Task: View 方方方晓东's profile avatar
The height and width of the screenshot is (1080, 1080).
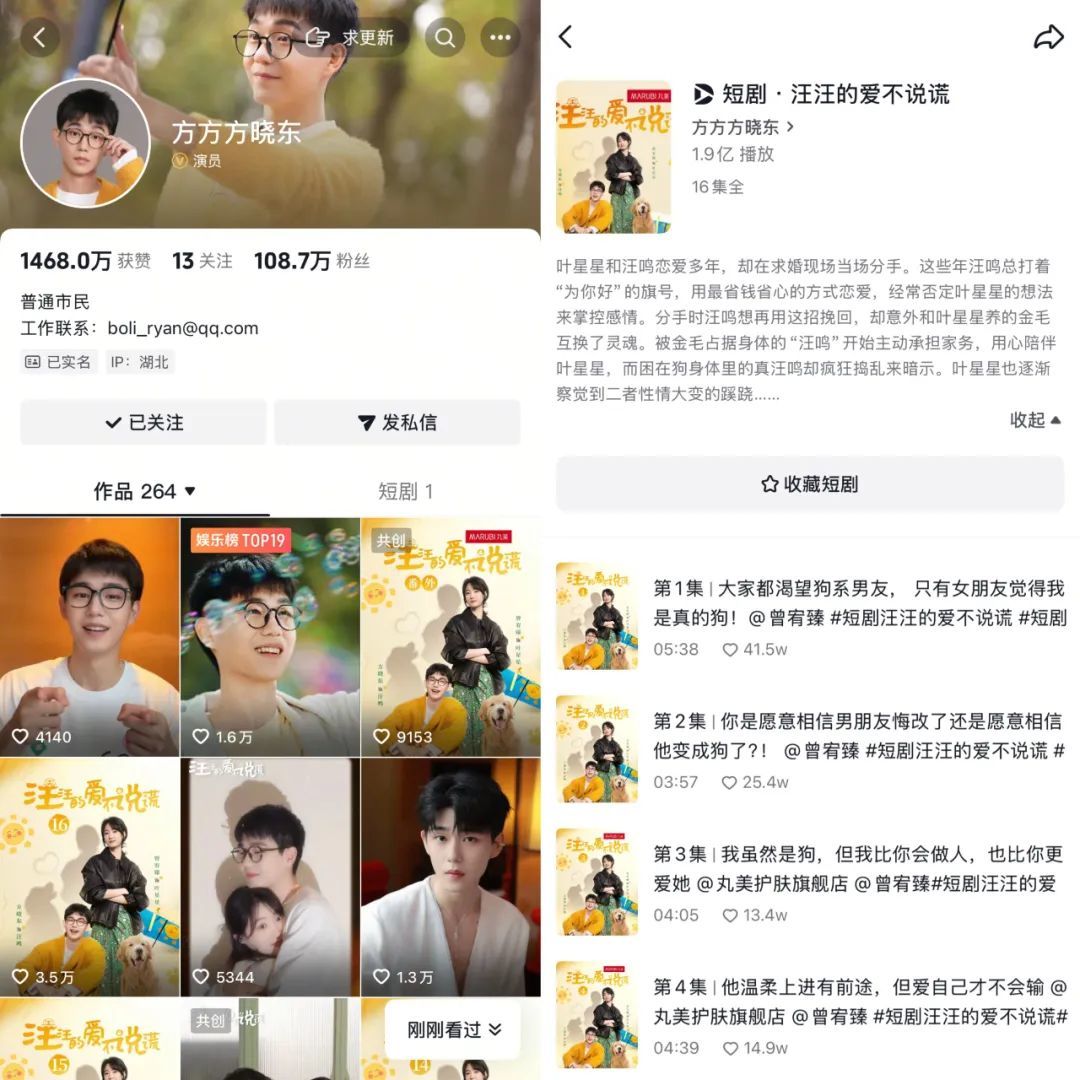Action: pos(85,142)
